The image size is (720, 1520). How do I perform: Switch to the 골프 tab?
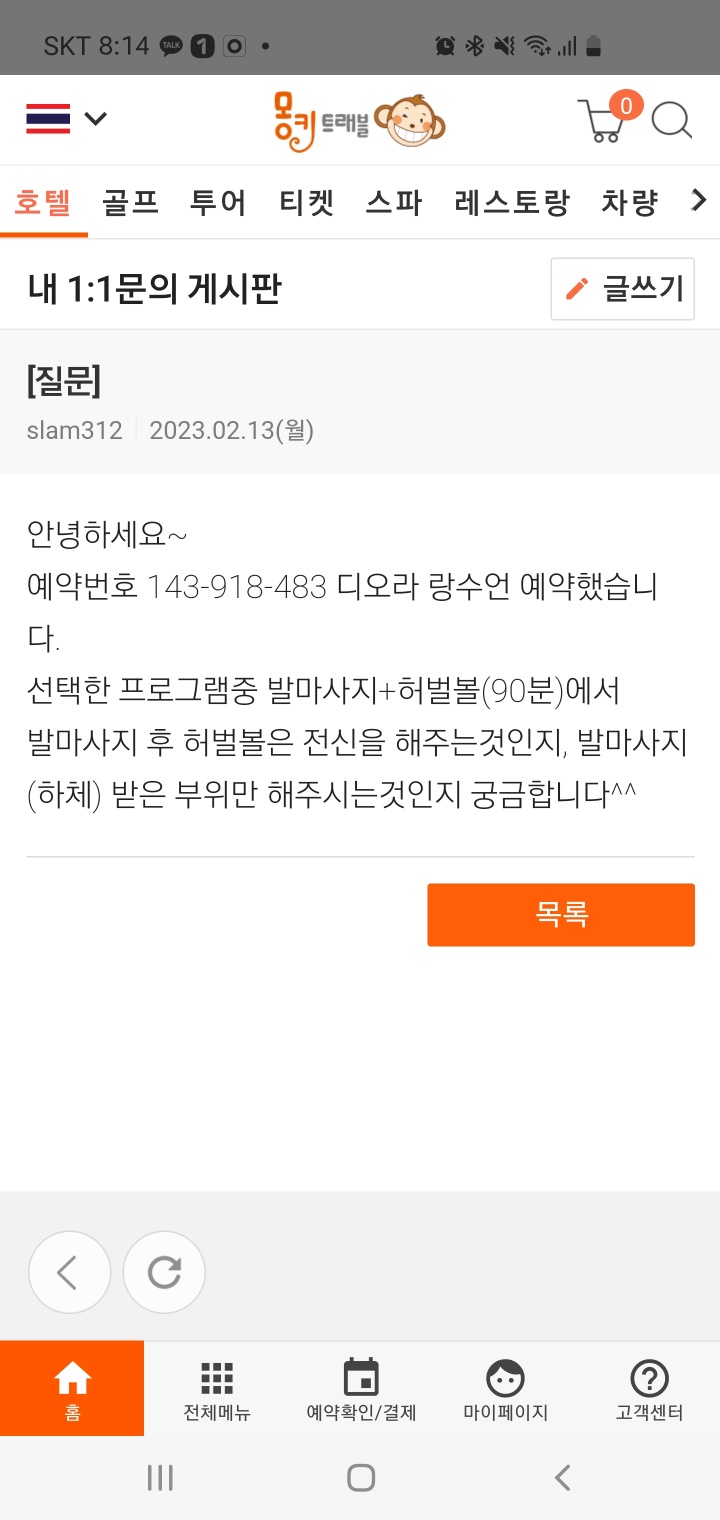[x=131, y=203]
